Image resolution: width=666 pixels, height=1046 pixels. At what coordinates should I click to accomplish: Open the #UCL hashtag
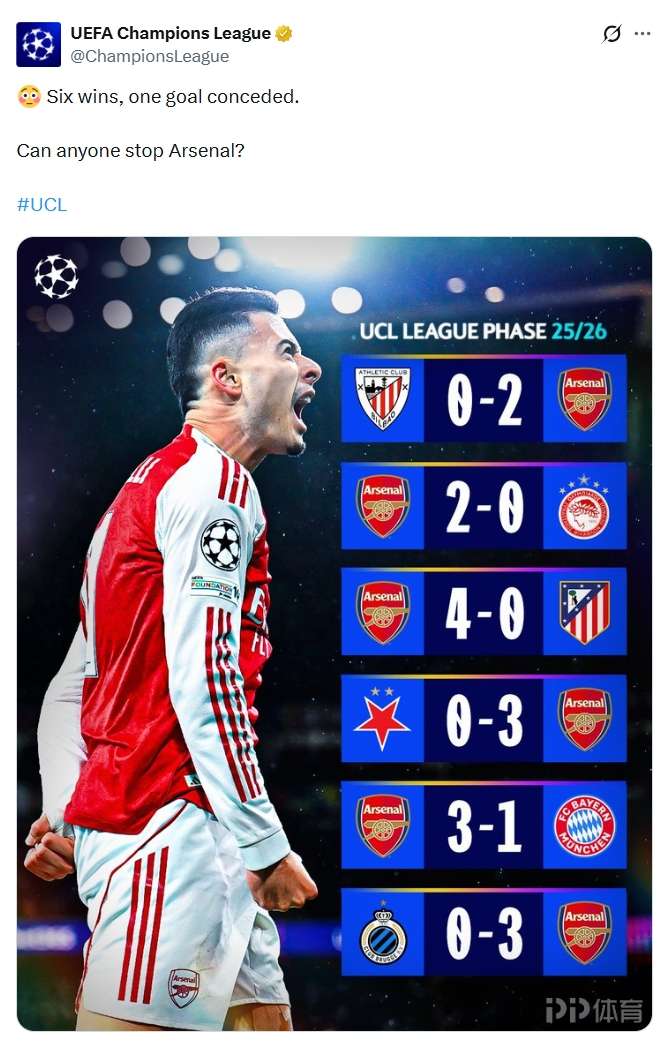42,205
